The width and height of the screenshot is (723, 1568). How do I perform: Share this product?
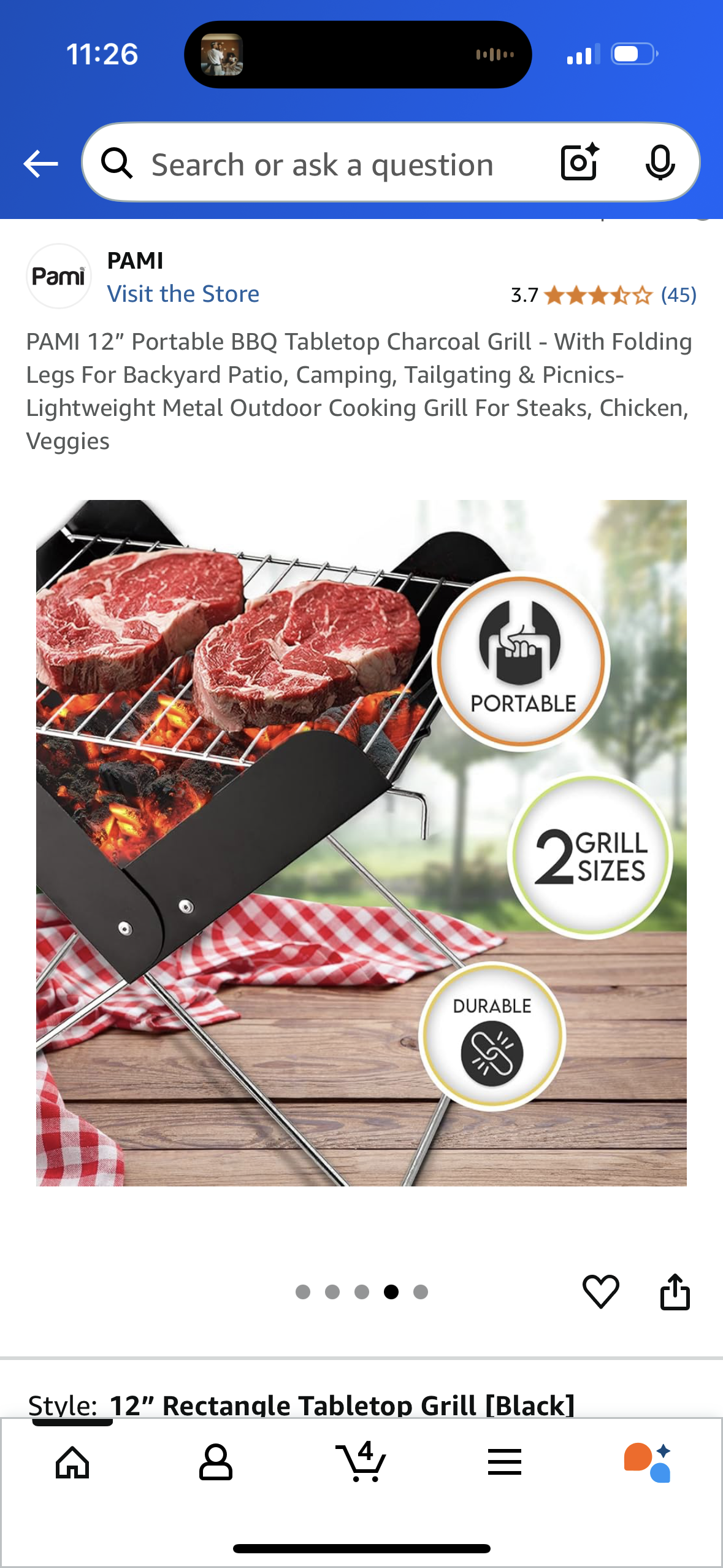point(675,1291)
